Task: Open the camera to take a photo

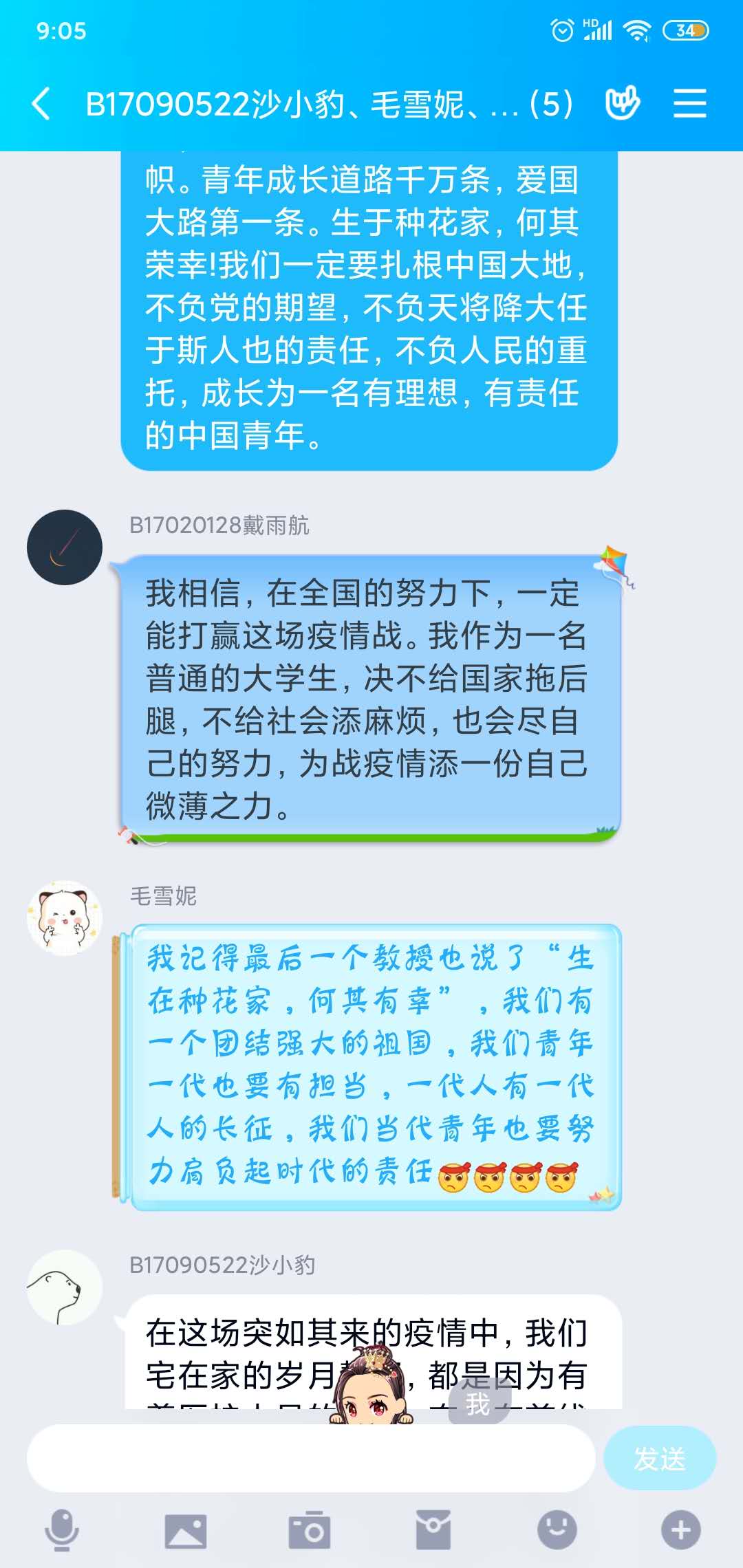Action: [x=309, y=1529]
